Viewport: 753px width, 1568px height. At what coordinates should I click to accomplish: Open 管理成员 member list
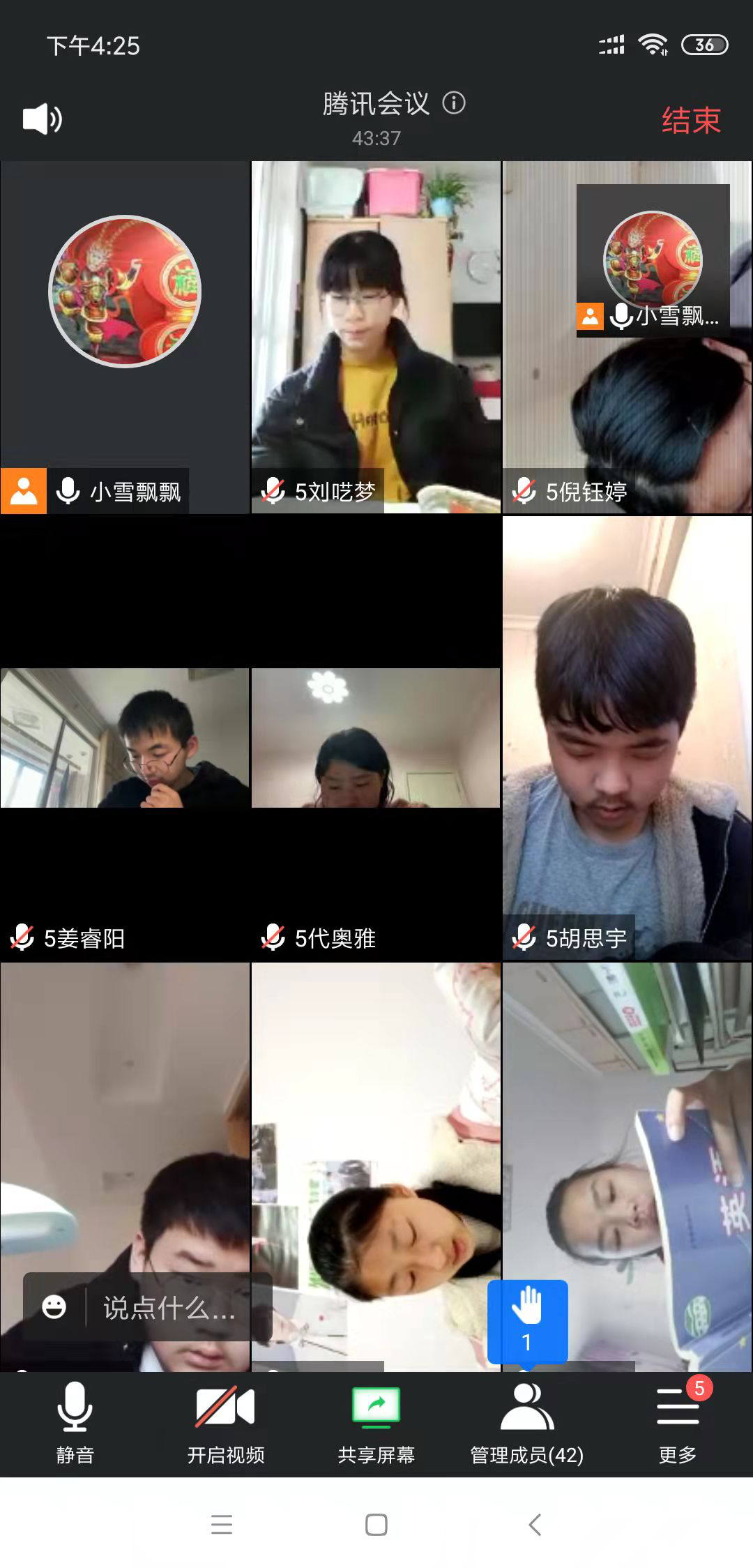[x=527, y=1423]
